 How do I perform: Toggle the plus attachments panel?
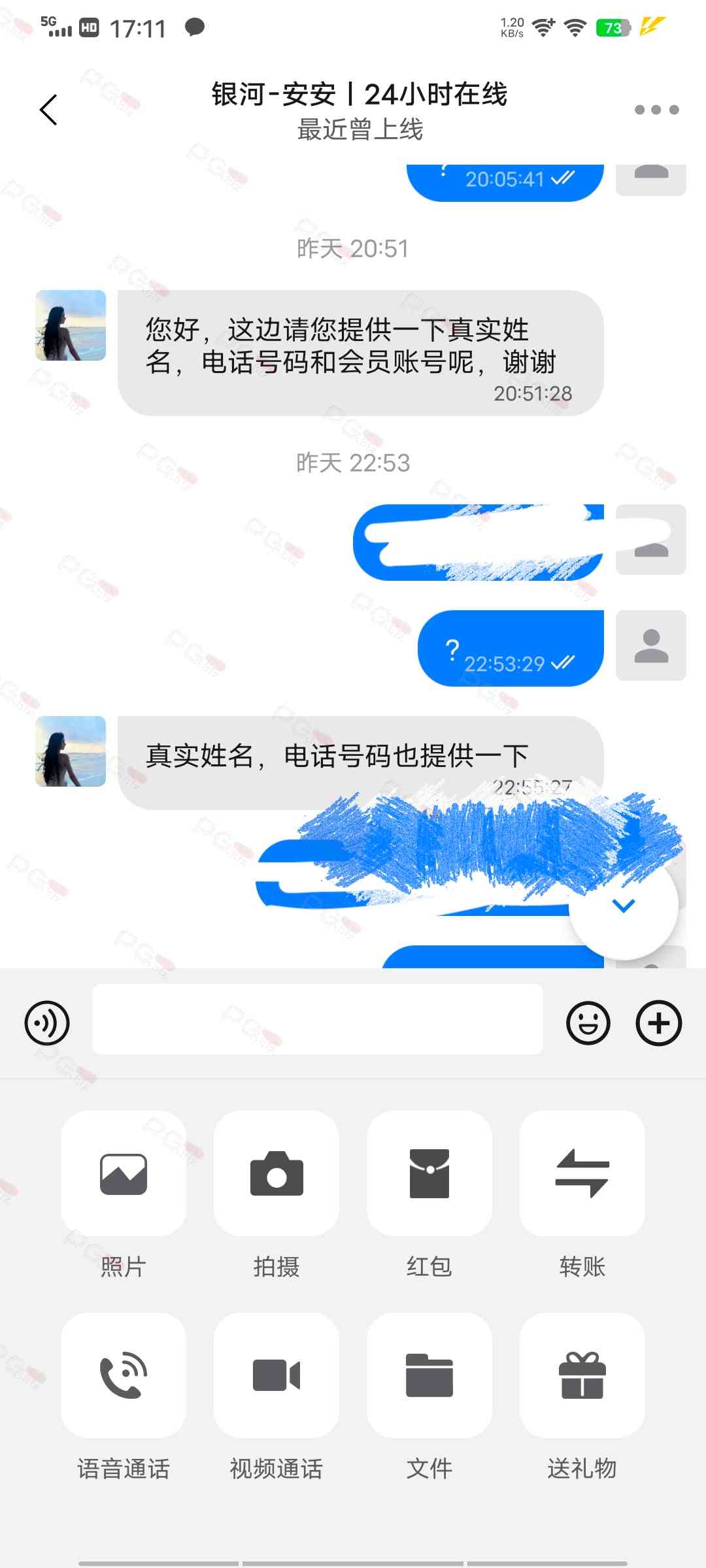pos(658,1022)
